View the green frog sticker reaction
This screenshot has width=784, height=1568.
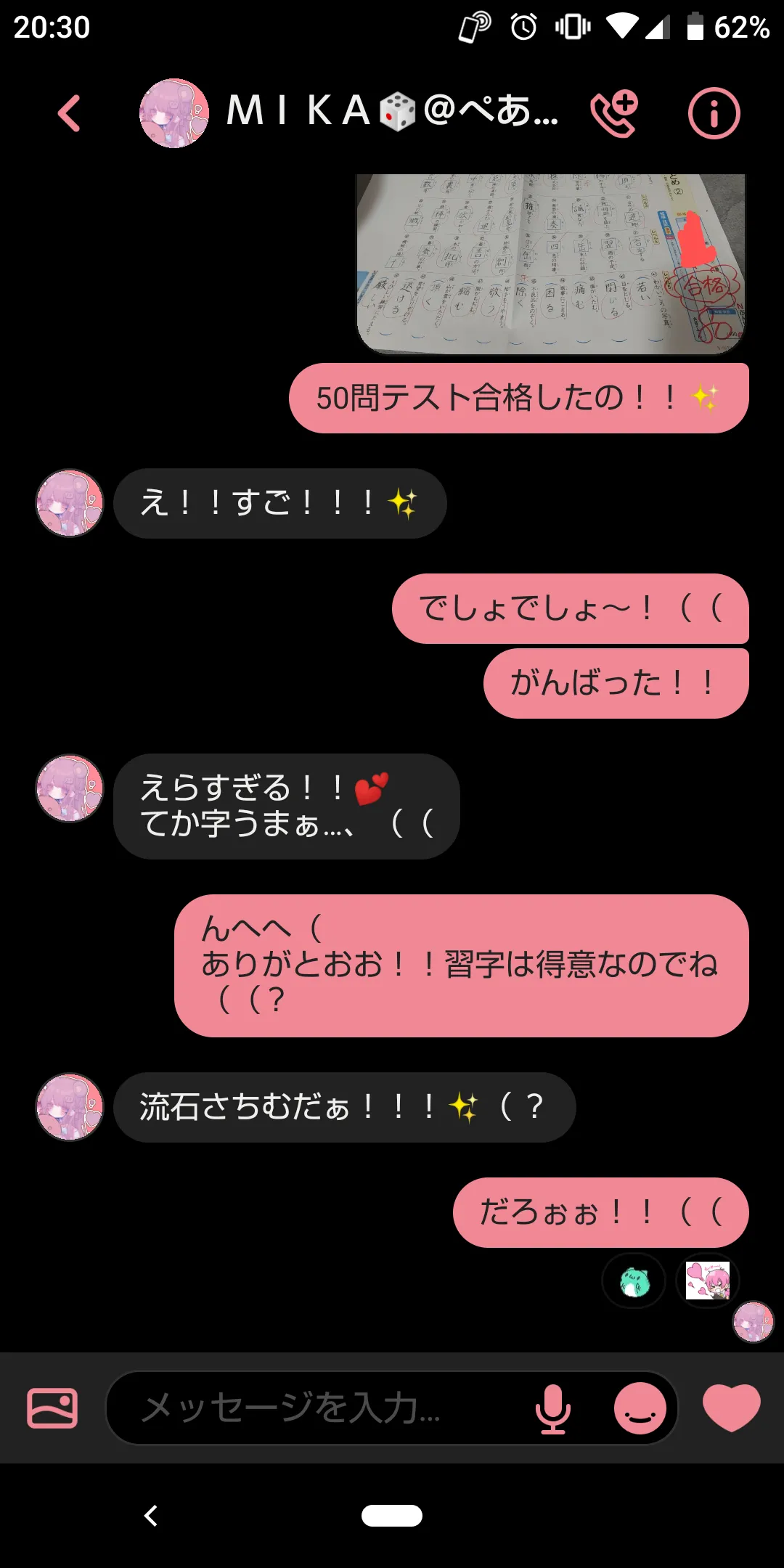[634, 1281]
